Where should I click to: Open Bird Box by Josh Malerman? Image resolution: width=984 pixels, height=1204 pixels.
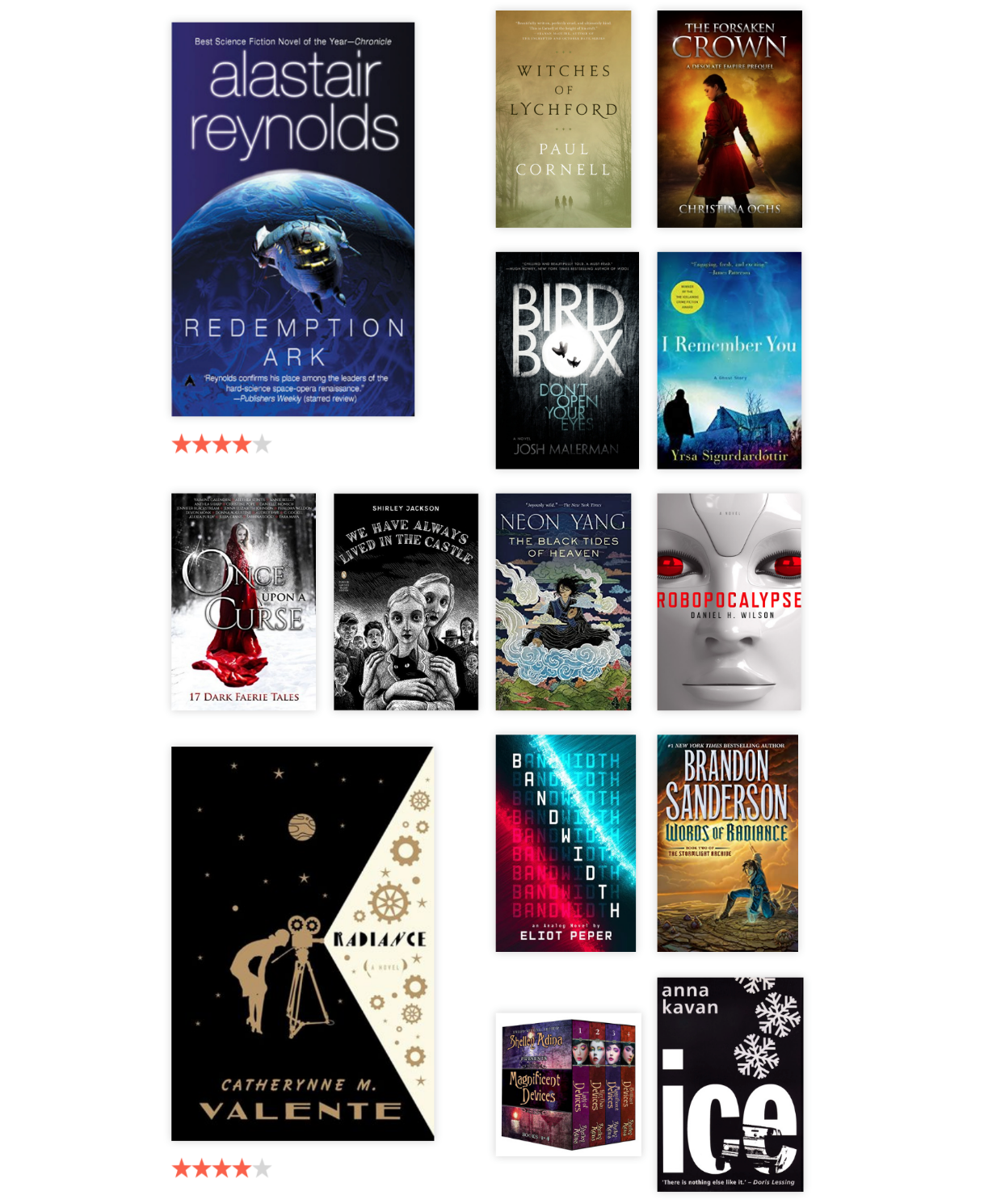click(566, 360)
